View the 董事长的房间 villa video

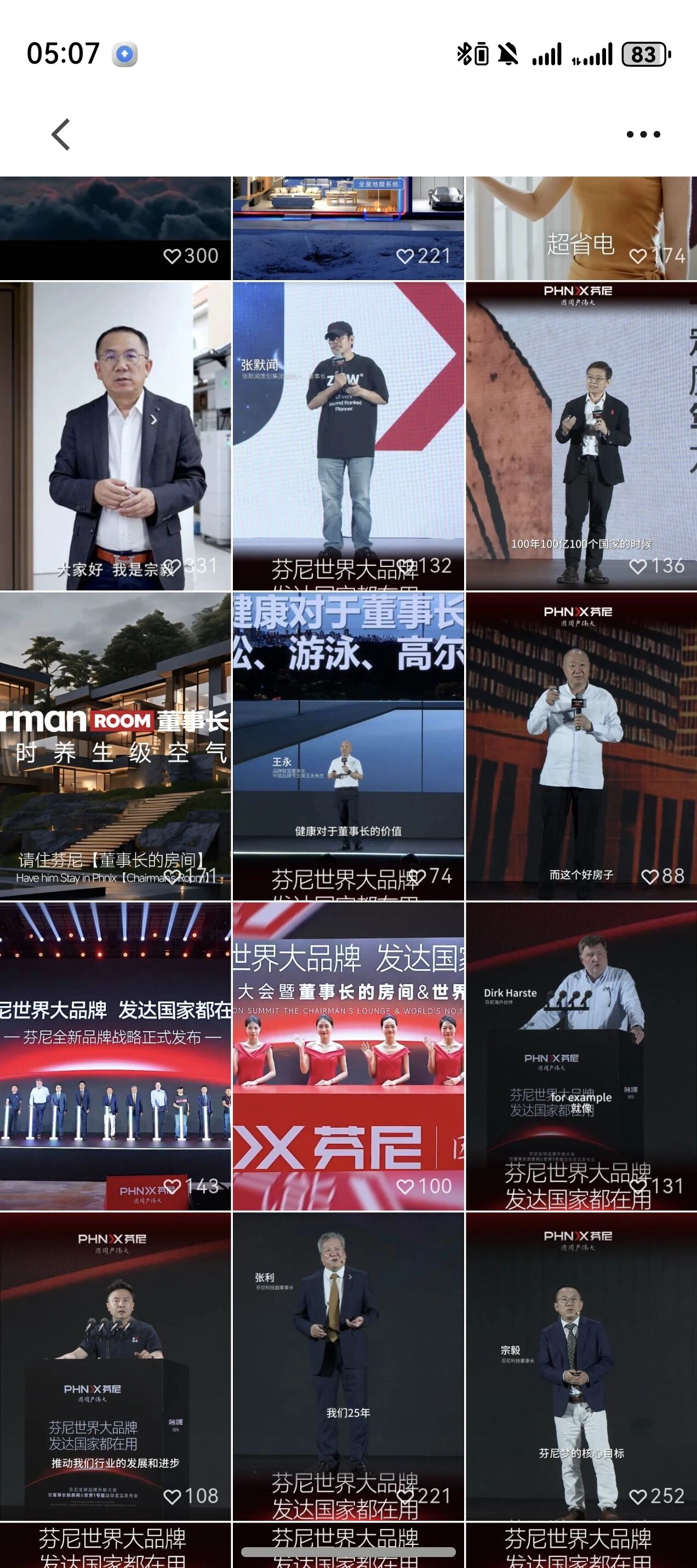point(116,746)
